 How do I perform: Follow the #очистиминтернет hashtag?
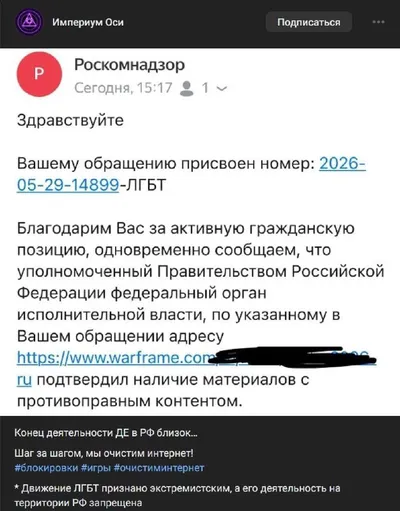159,468
